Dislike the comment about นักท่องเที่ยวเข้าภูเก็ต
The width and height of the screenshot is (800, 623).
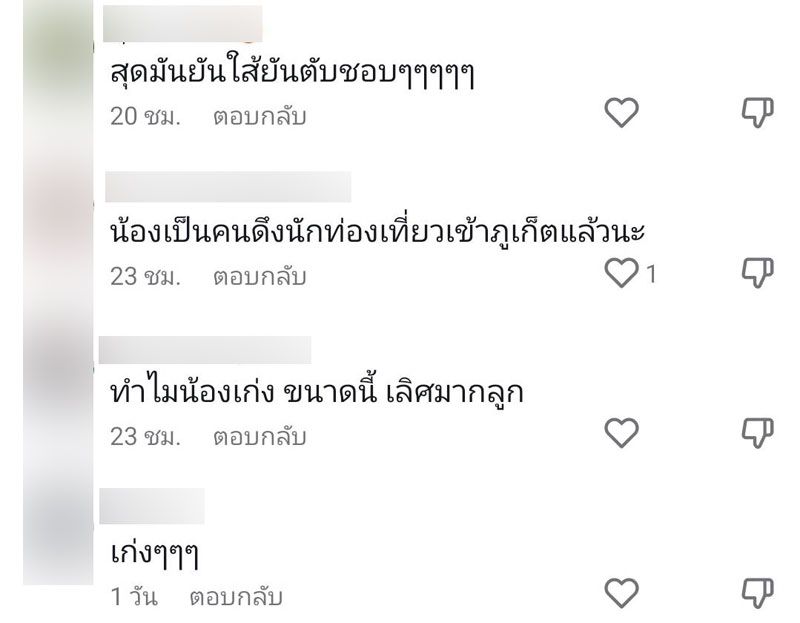[758, 273]
